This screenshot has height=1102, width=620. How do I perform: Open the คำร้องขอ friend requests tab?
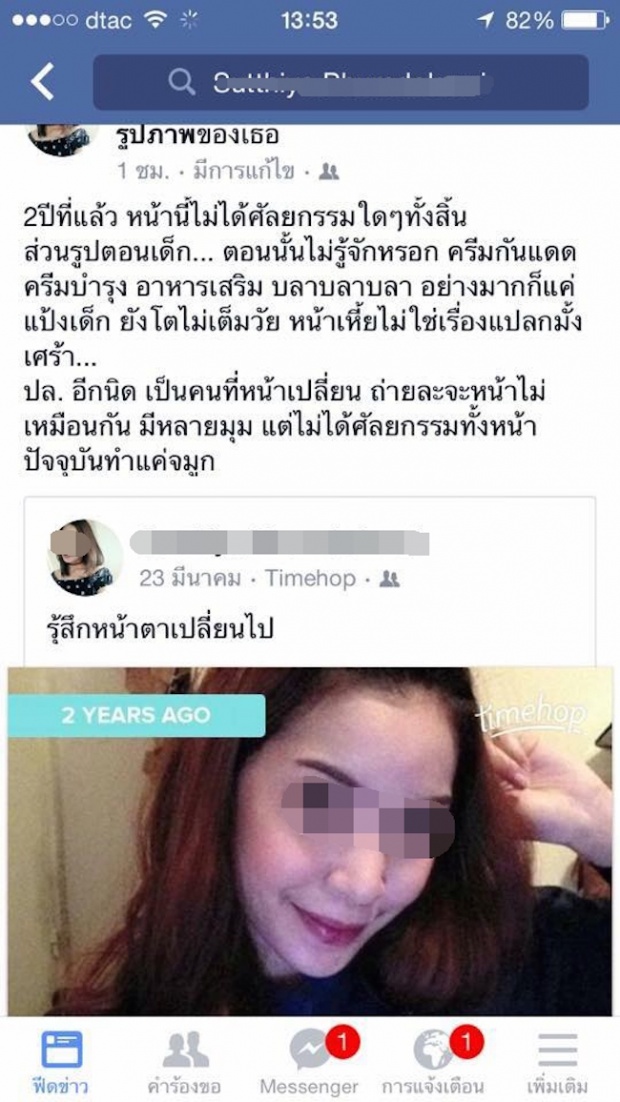point(186,1062)
